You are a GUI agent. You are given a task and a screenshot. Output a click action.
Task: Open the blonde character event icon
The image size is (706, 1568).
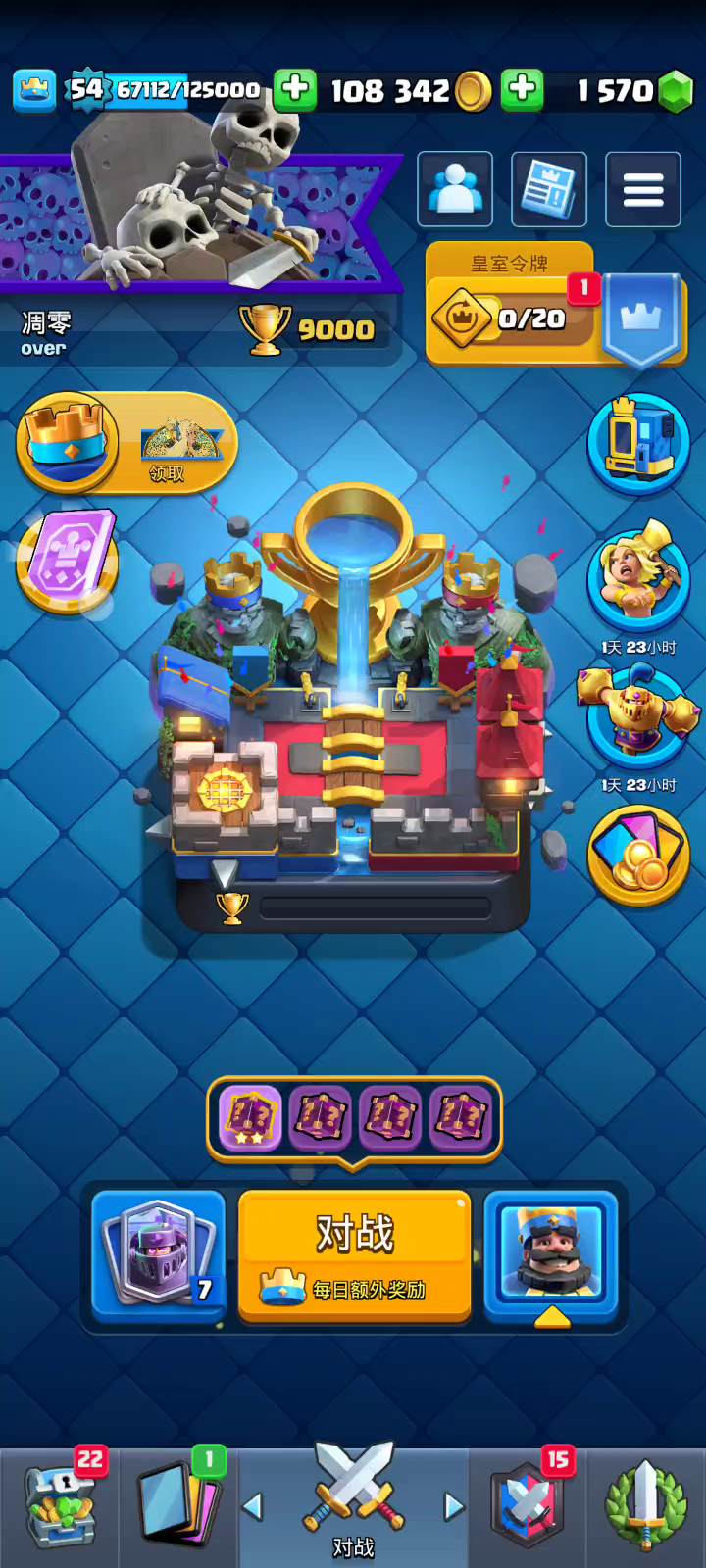tap(639, 578)
